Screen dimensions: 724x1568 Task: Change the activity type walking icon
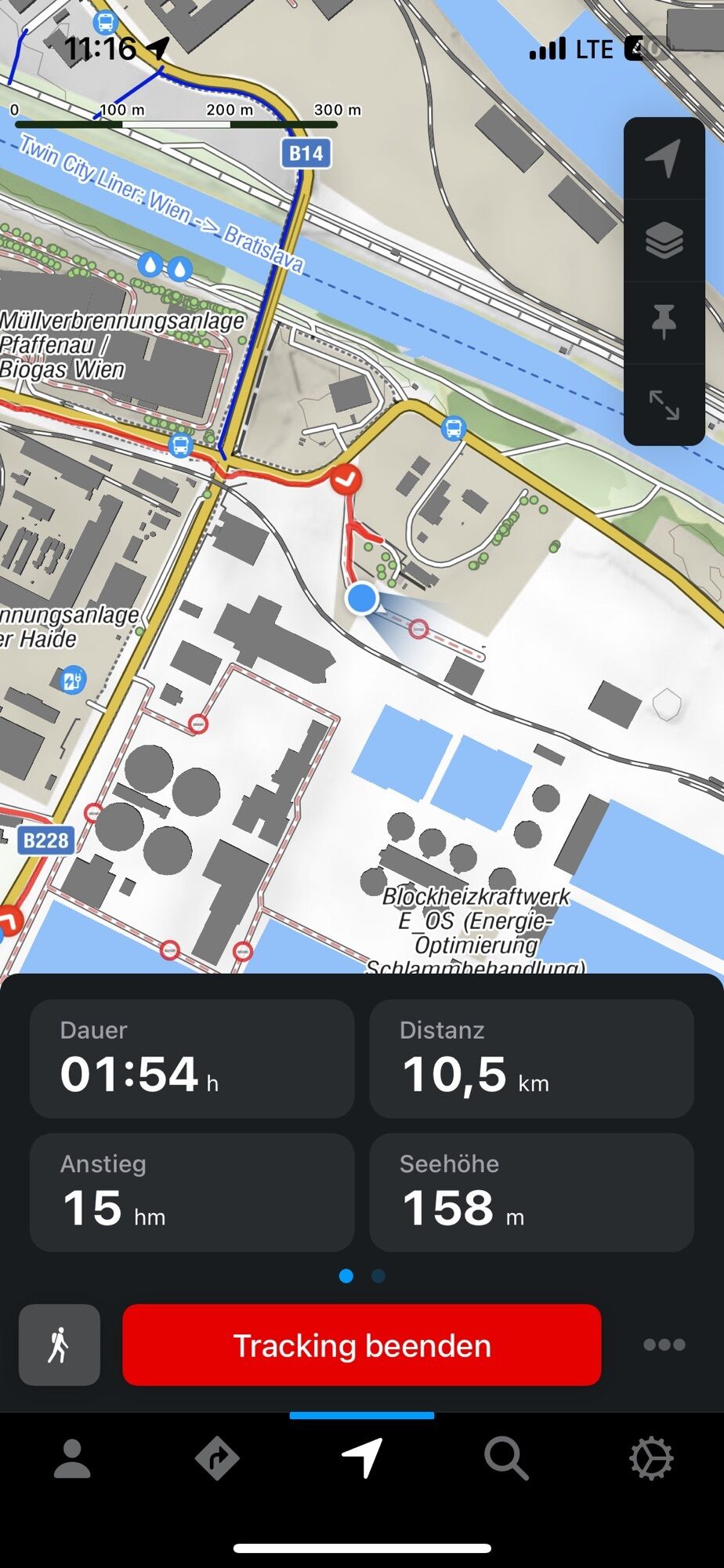pos(60,1345)
